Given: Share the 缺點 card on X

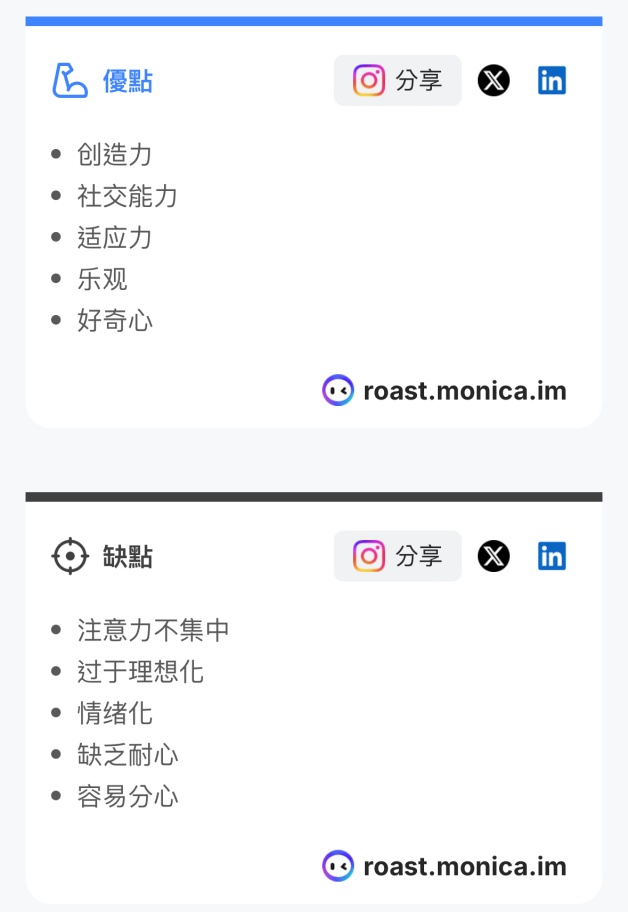Looking at the screenshot, I should click(x=493, y=556).
